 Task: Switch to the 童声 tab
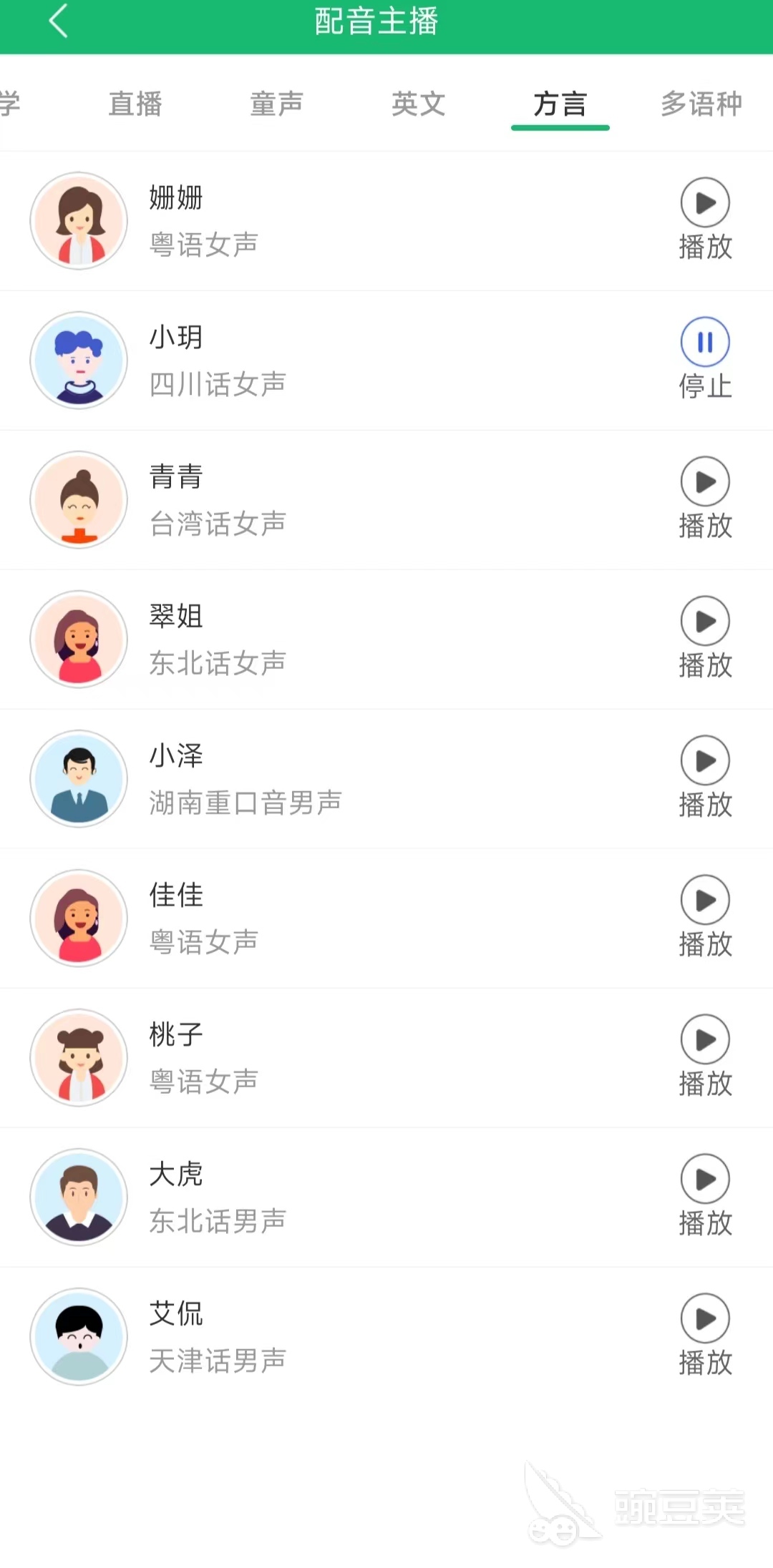tap(276, 104)
